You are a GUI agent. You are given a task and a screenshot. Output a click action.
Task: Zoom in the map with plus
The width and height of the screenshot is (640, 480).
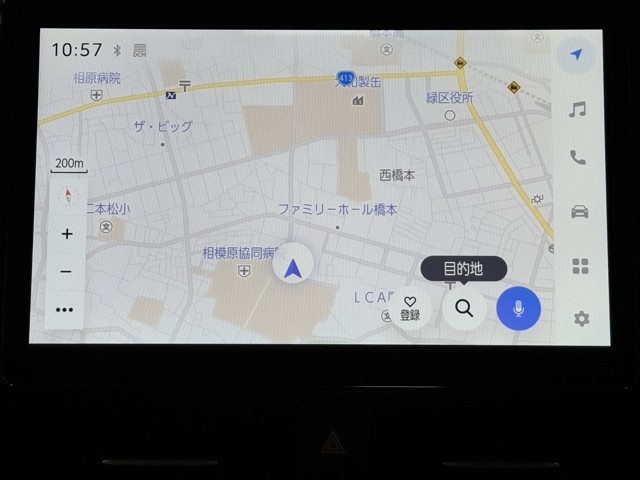[x=66, y=234]
